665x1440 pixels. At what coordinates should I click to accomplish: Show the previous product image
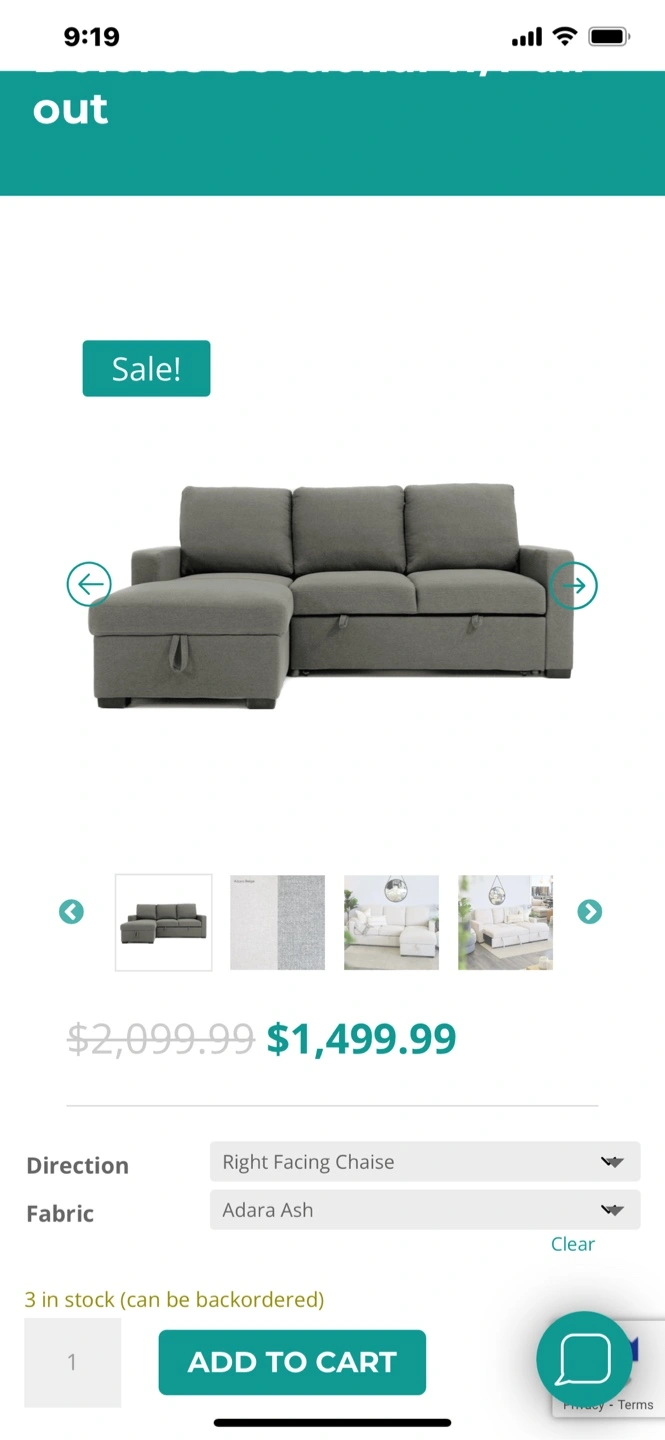pos(89,584)
